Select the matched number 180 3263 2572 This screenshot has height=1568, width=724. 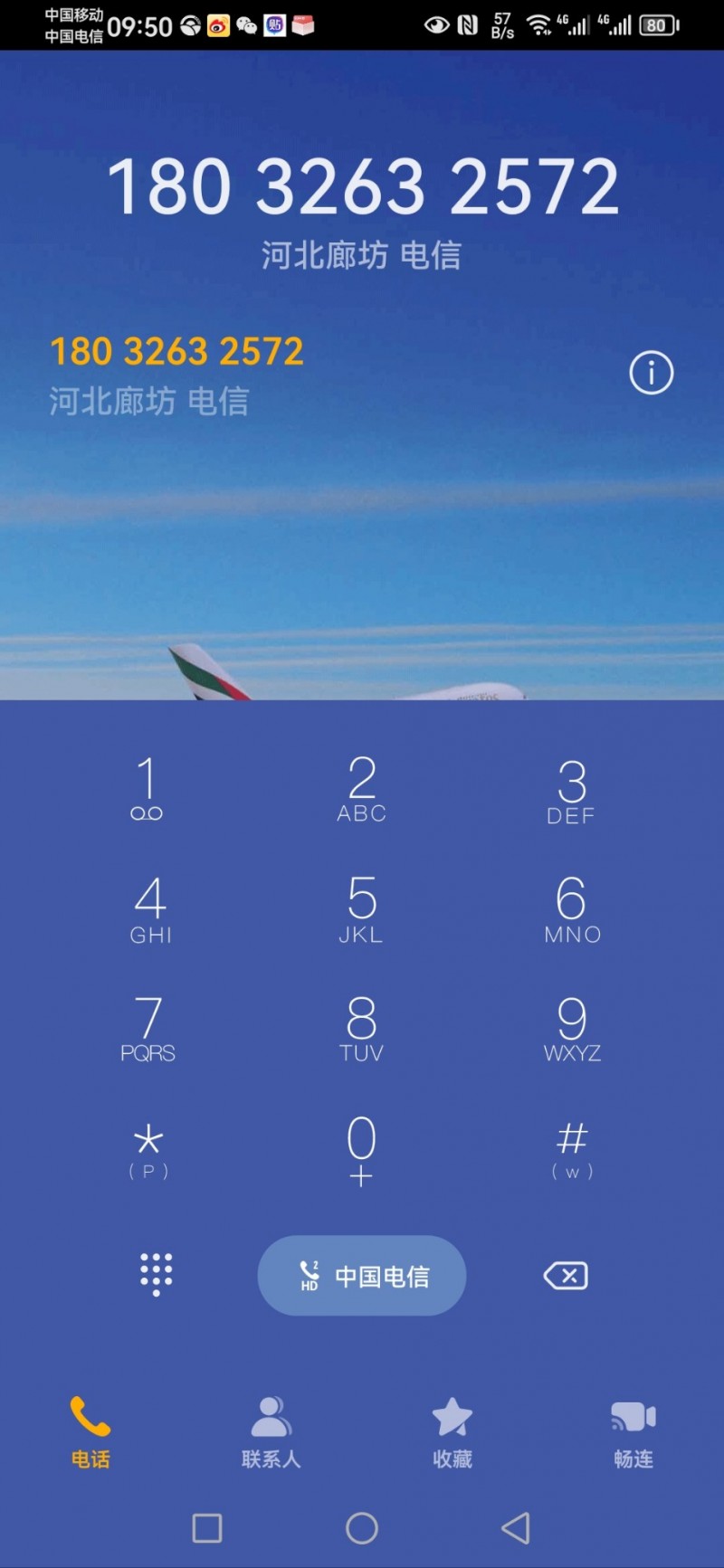(x=176, y=353)
